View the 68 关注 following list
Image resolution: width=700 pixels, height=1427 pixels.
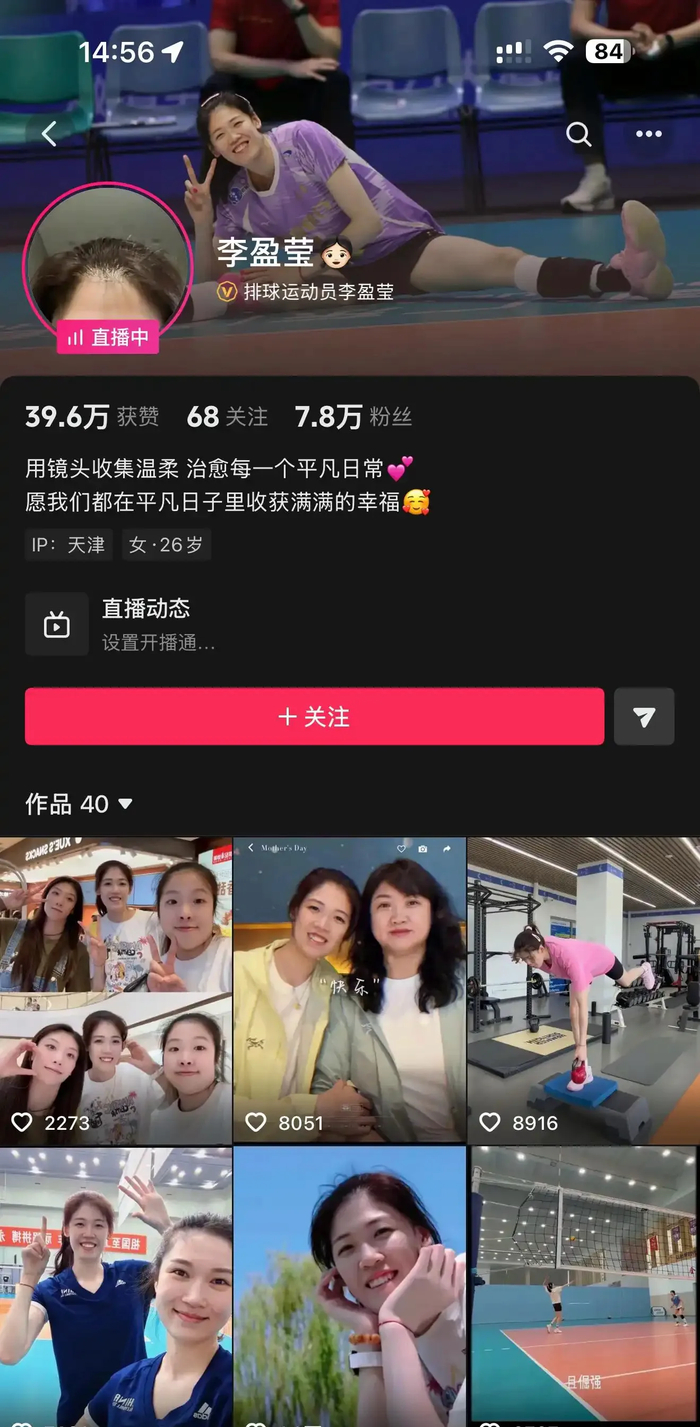click(x=227, y=417)
